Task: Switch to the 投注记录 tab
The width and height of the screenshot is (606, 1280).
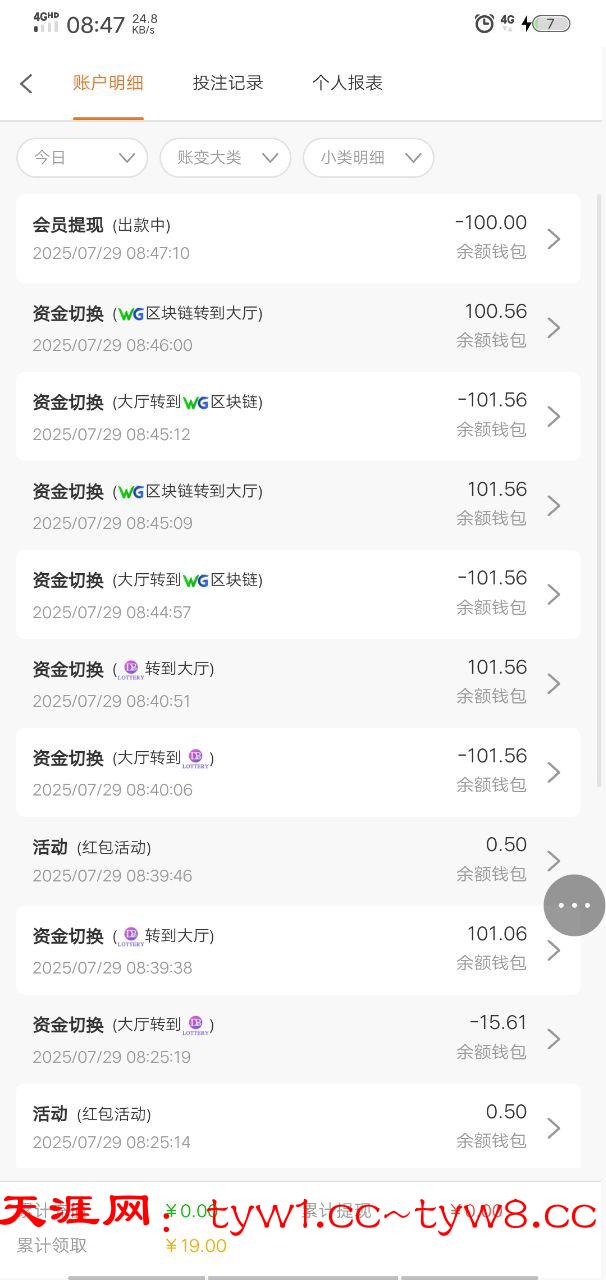Action: tap(228, 83)
